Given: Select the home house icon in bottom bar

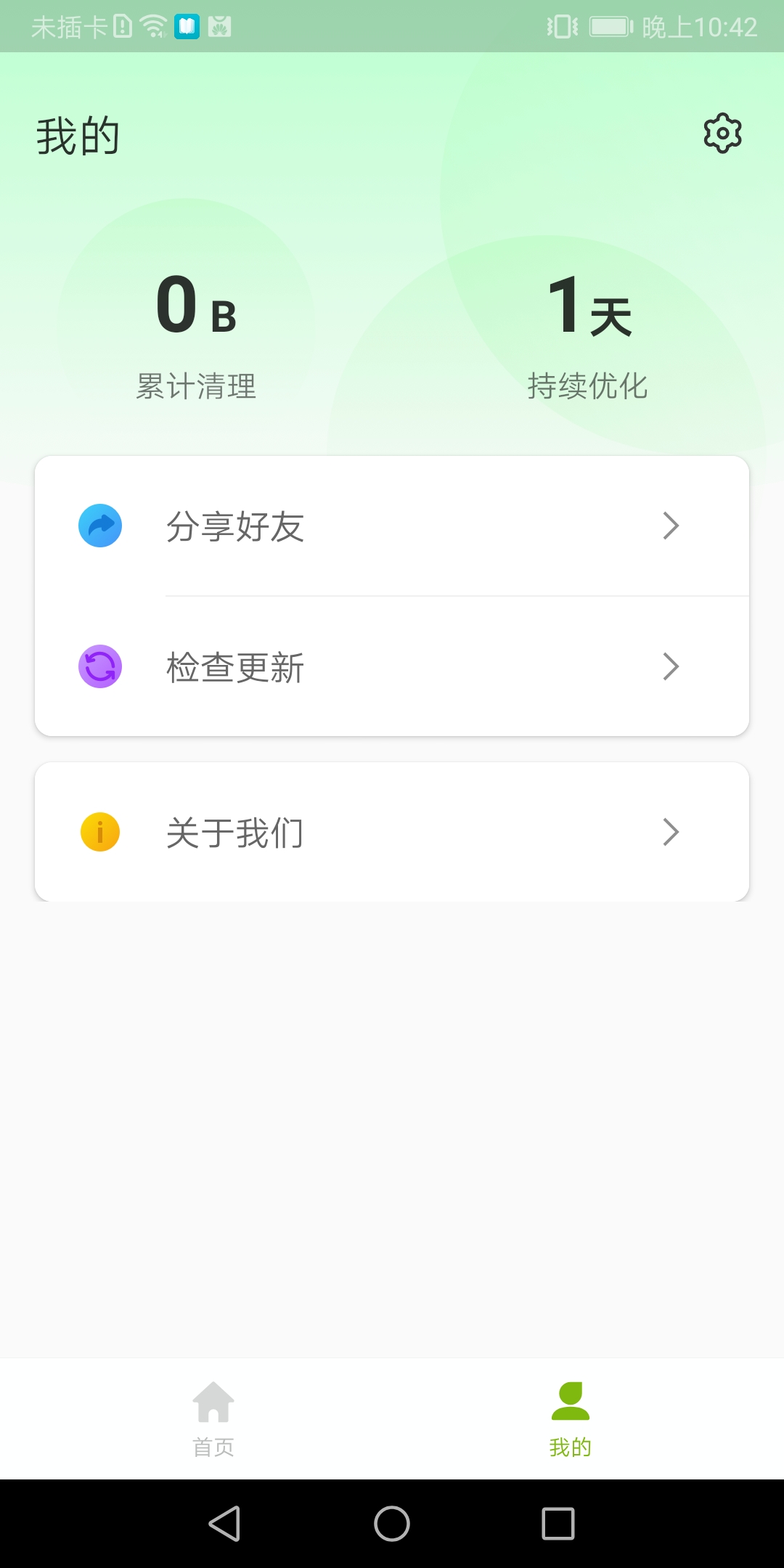Looking at the screenshot, I should click(214, 1402).
